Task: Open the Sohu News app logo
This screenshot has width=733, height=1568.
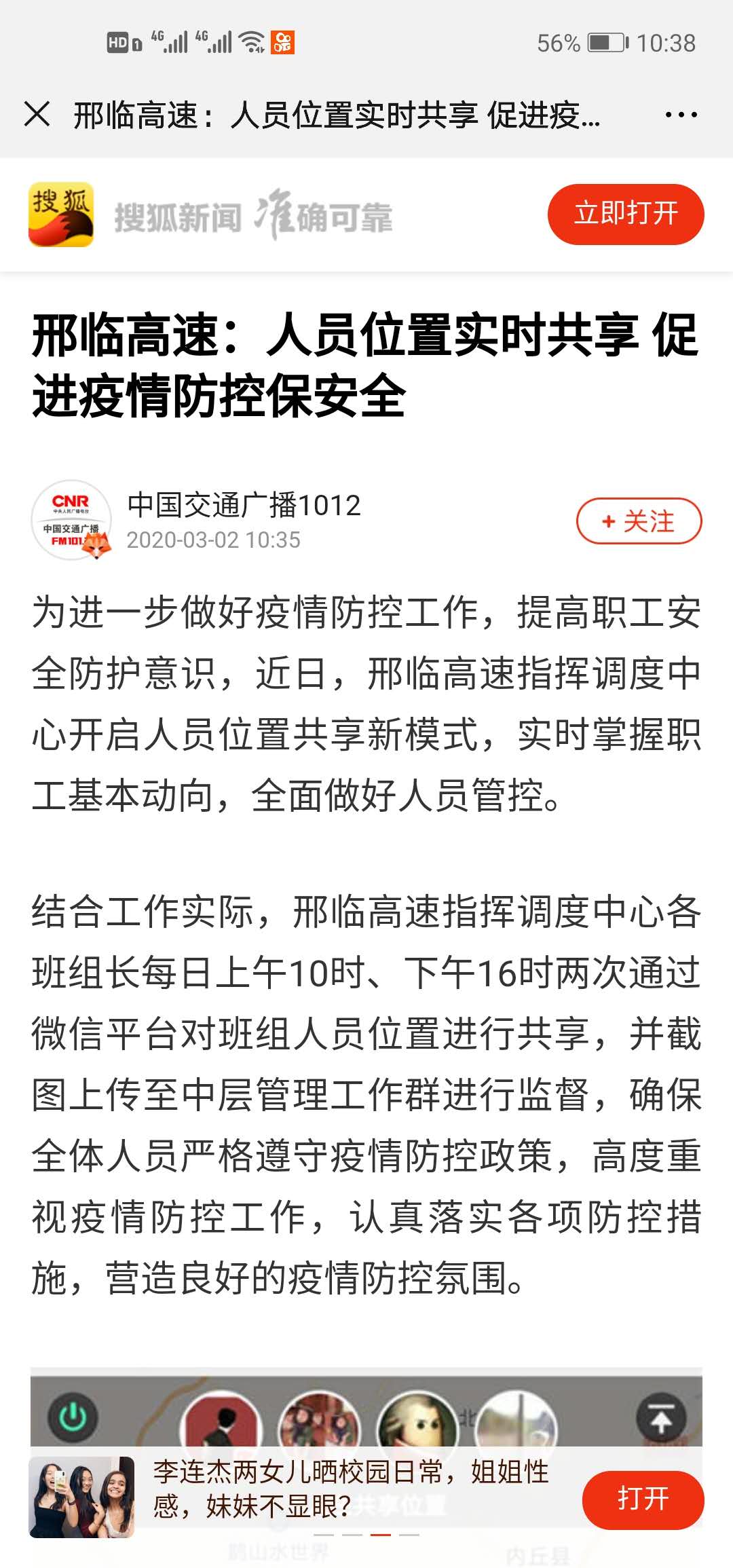Action: pyautogui.click(x=61, y=214)
